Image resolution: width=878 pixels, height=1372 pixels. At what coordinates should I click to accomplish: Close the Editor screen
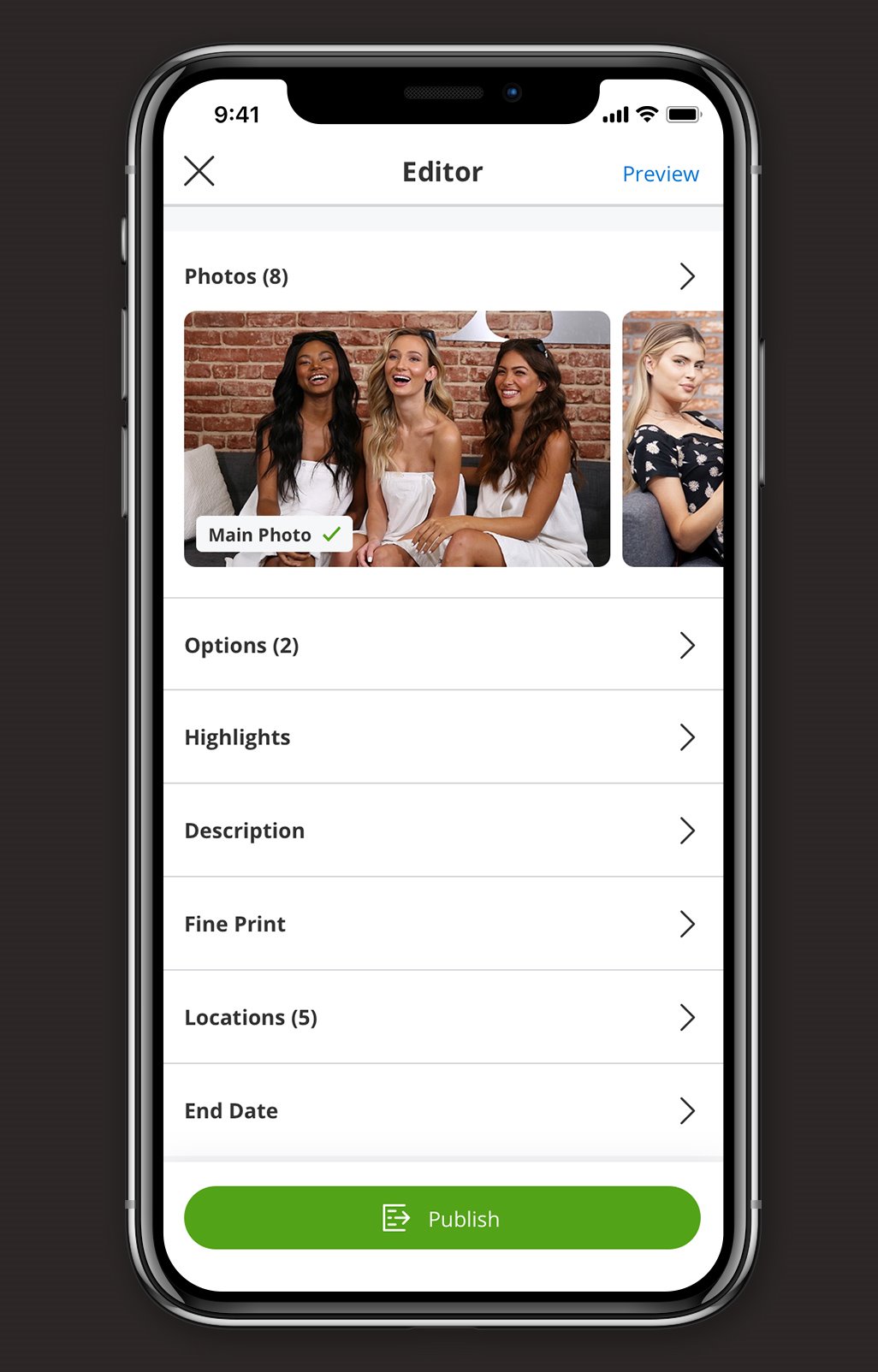(x=199, y=171)
